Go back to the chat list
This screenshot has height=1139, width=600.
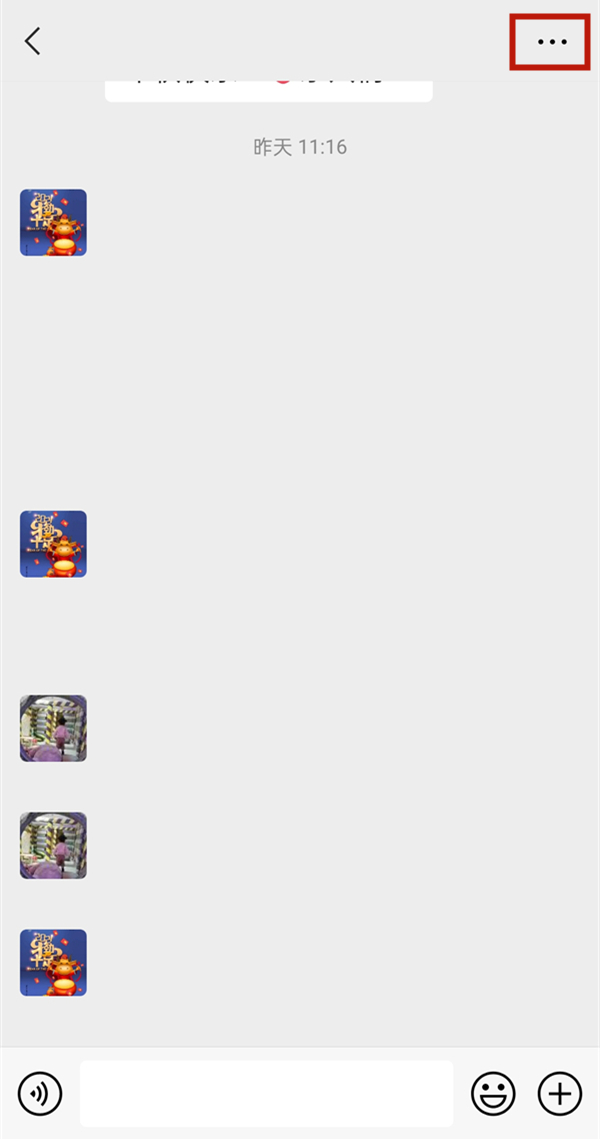tap(33, 41)
